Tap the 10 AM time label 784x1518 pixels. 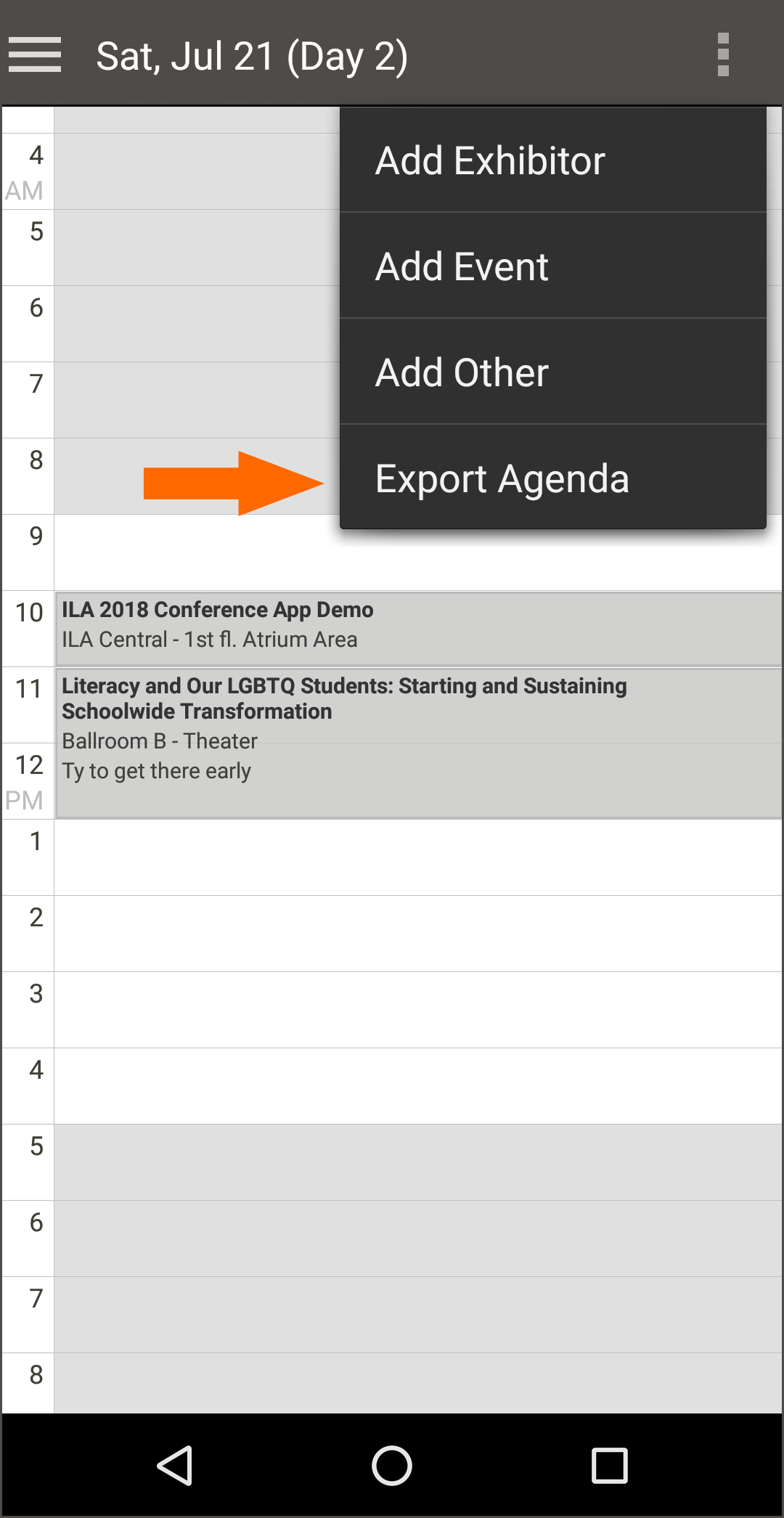pyautogui.click(x=29, y=612)
